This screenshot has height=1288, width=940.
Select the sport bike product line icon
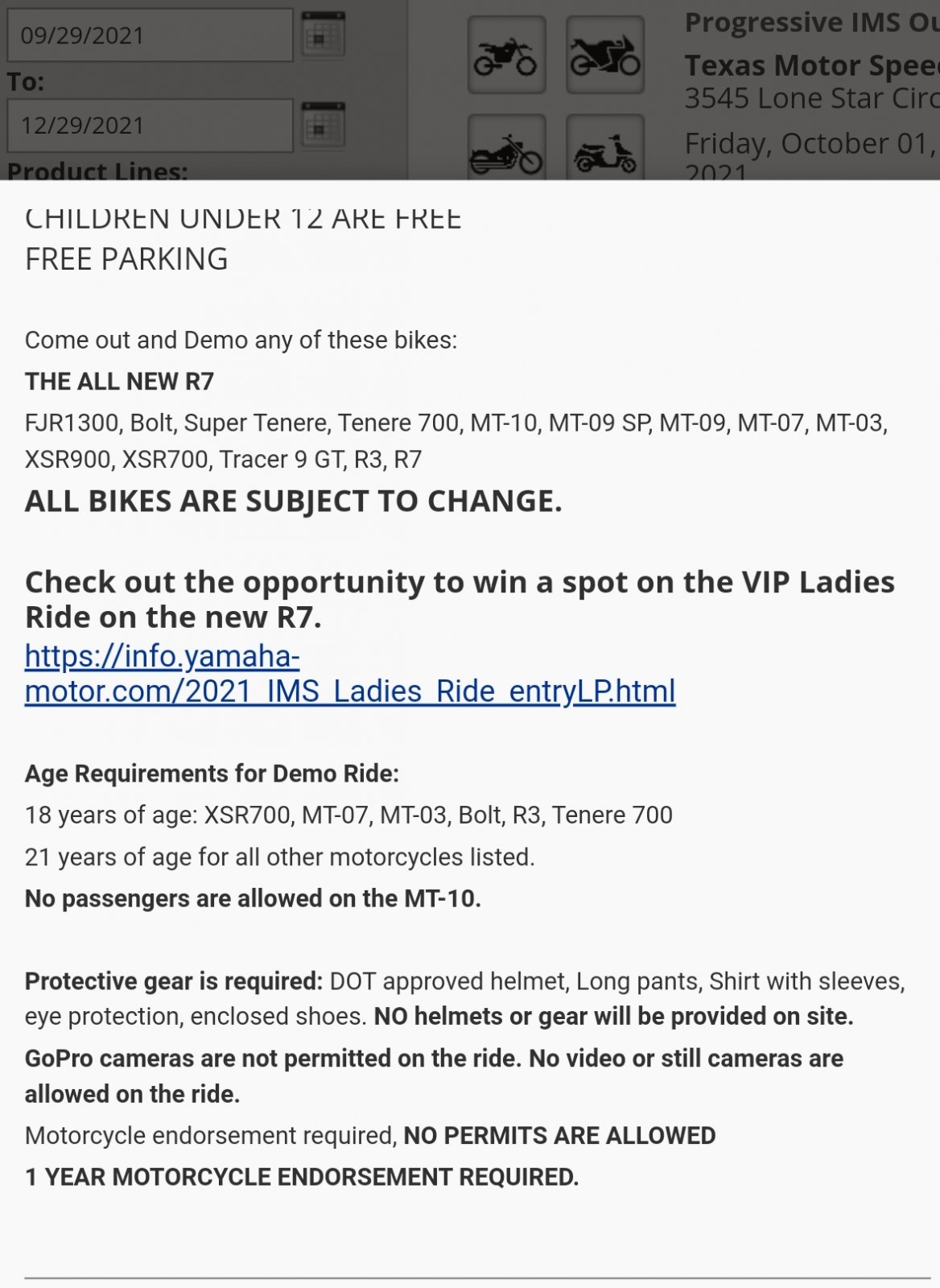click(x=605, y=56)
